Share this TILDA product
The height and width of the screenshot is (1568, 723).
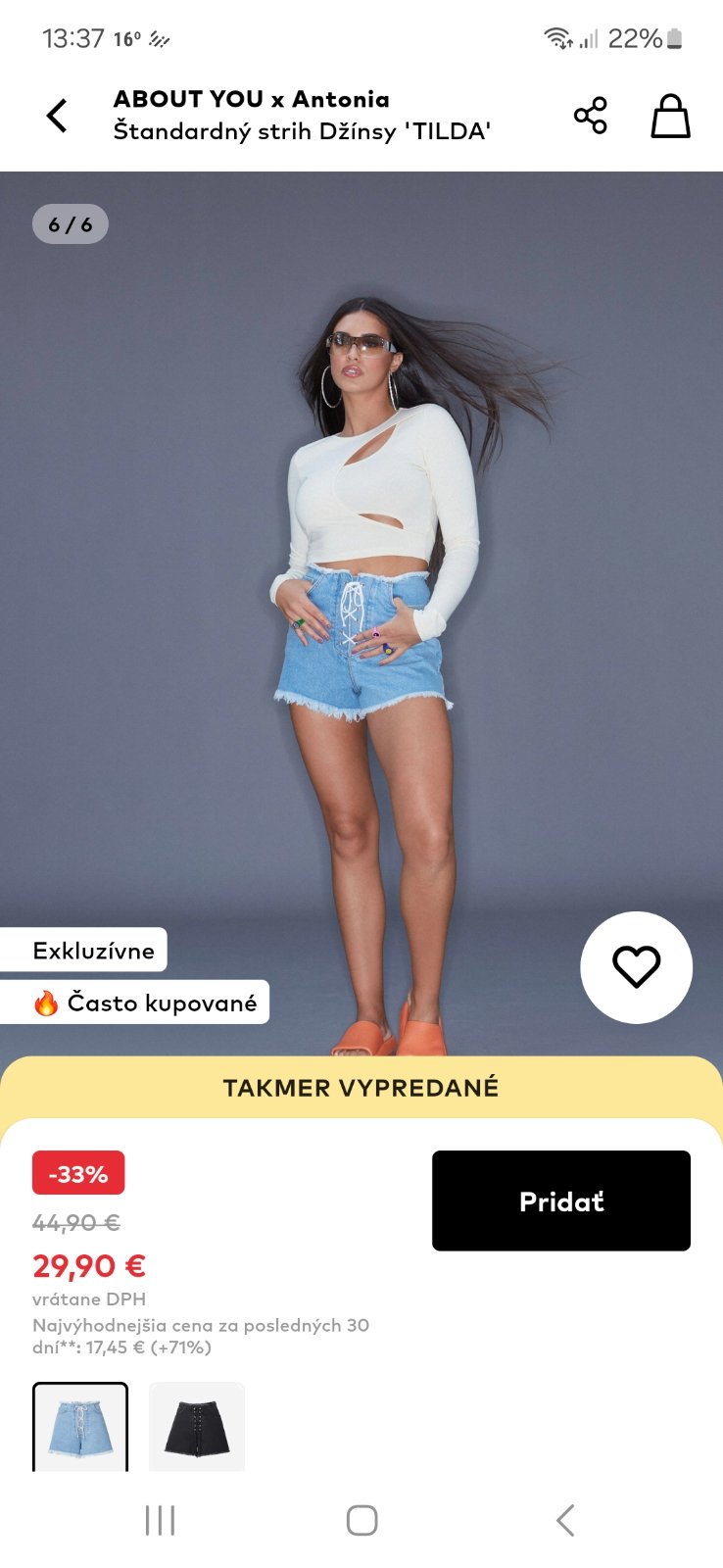(x=590, y=116)
